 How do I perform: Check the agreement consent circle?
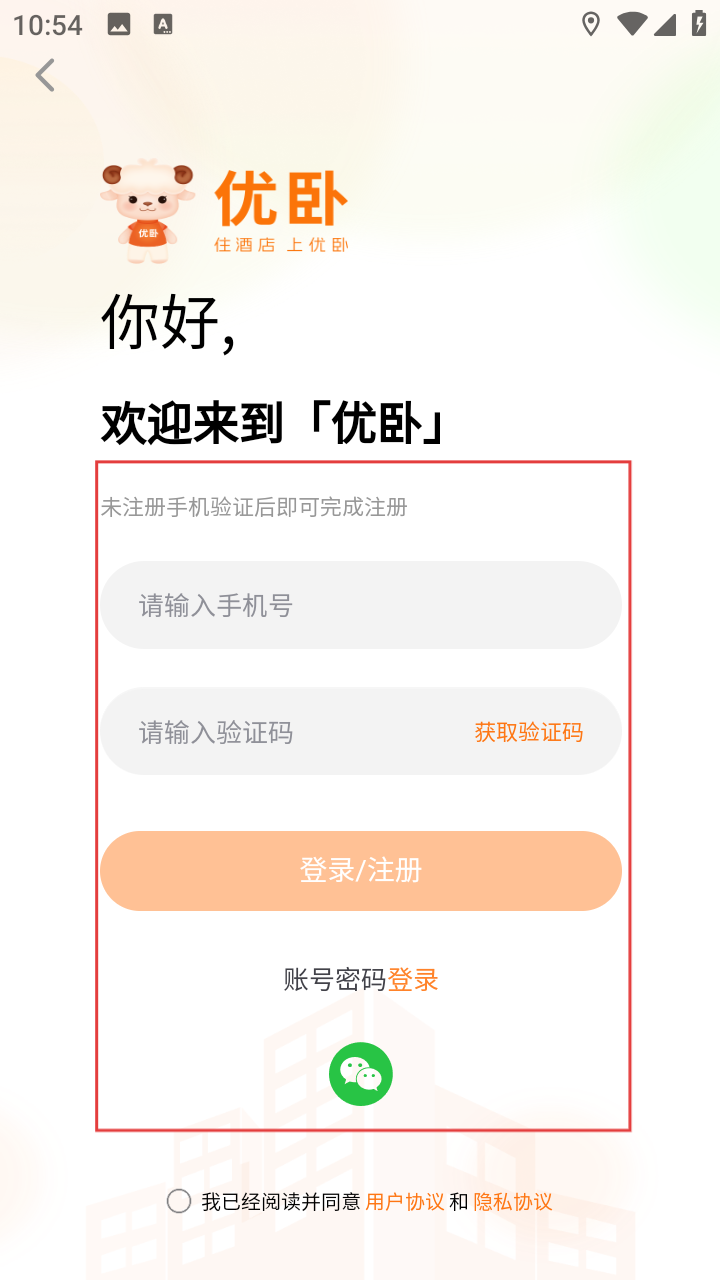[179, 1201]
